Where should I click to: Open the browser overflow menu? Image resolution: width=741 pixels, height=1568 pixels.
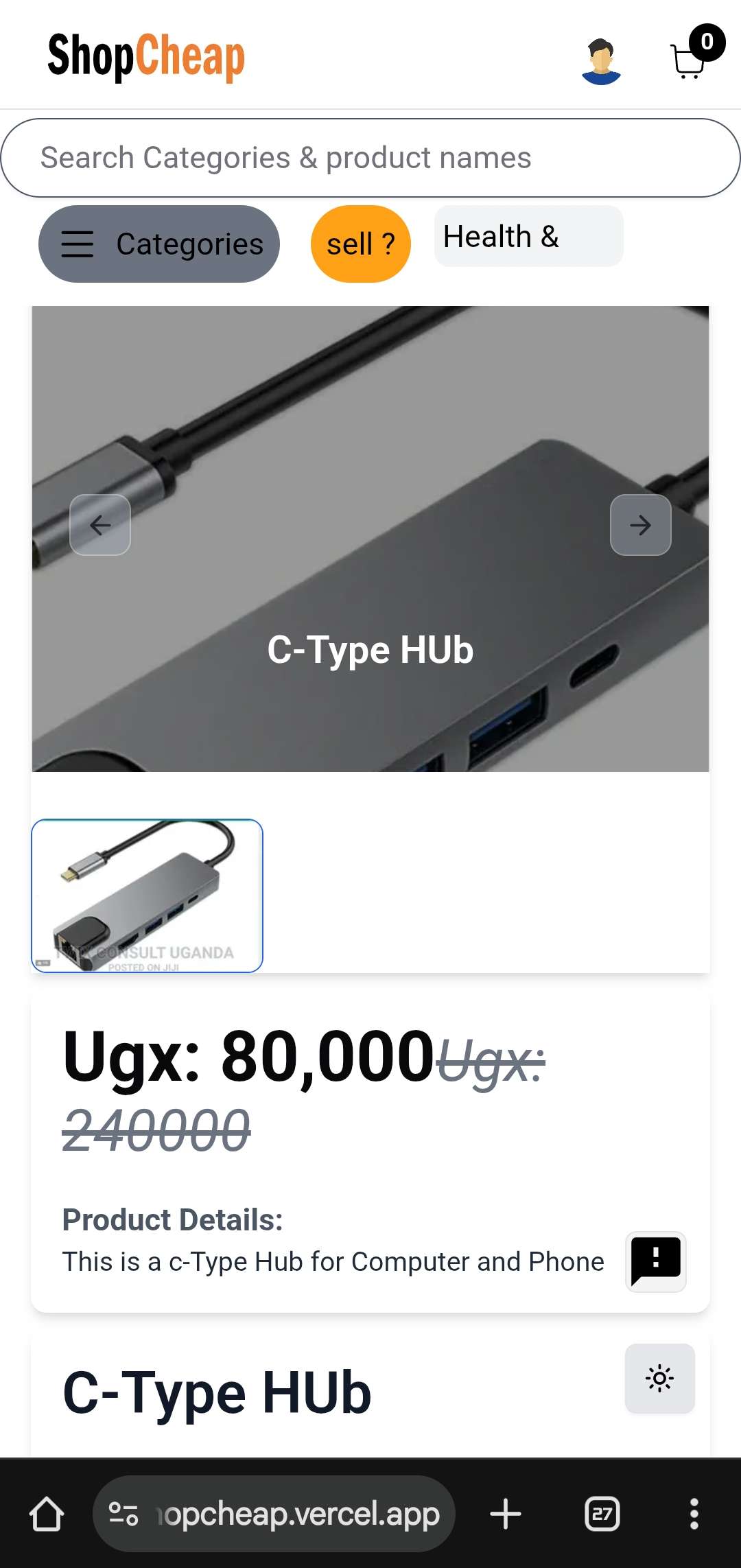pos(694,1514)
